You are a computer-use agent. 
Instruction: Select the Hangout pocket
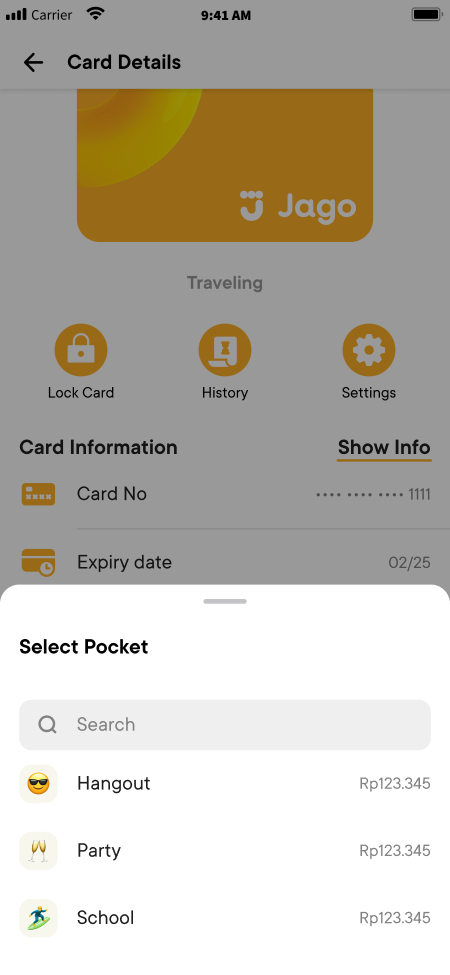coord(225,783)
